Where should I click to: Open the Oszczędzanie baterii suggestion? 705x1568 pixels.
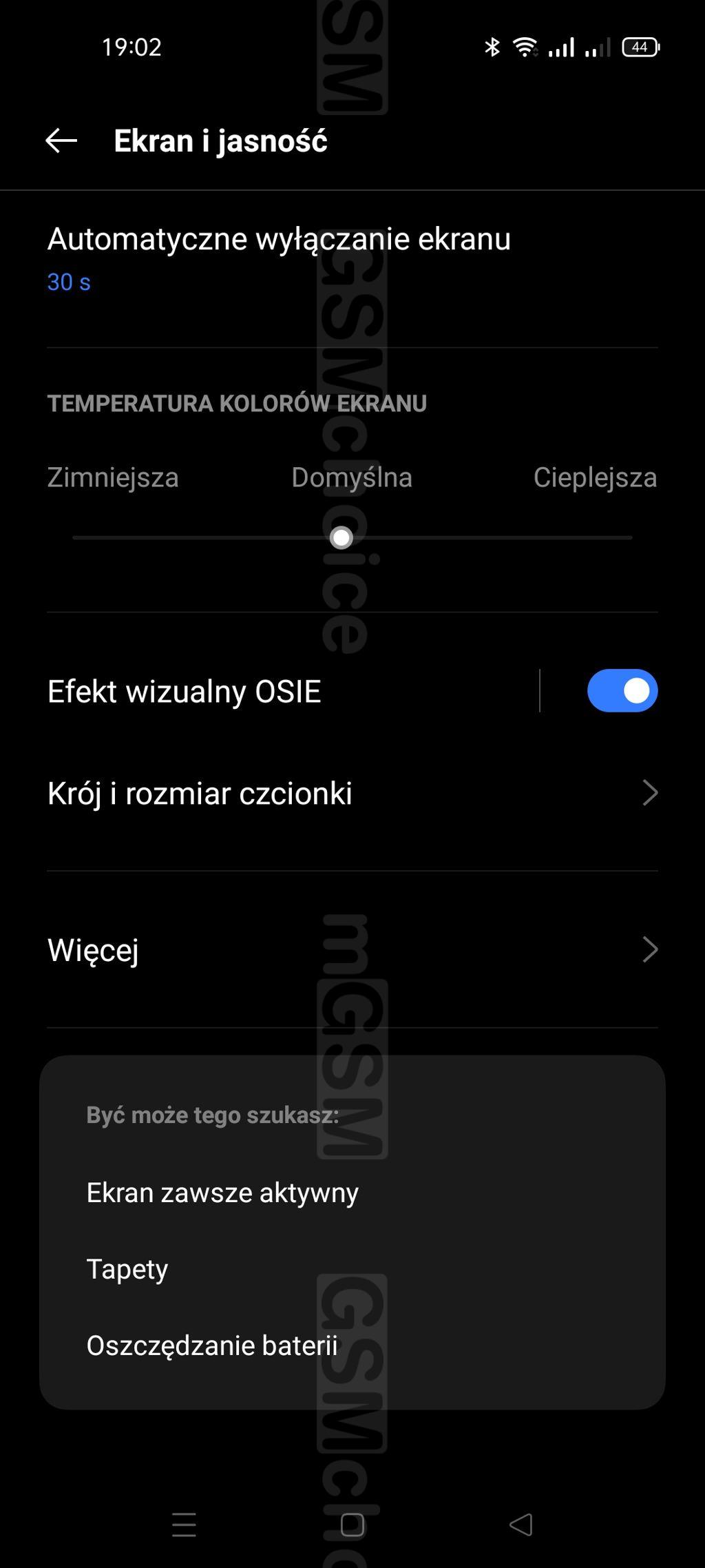click(212, 1345)
